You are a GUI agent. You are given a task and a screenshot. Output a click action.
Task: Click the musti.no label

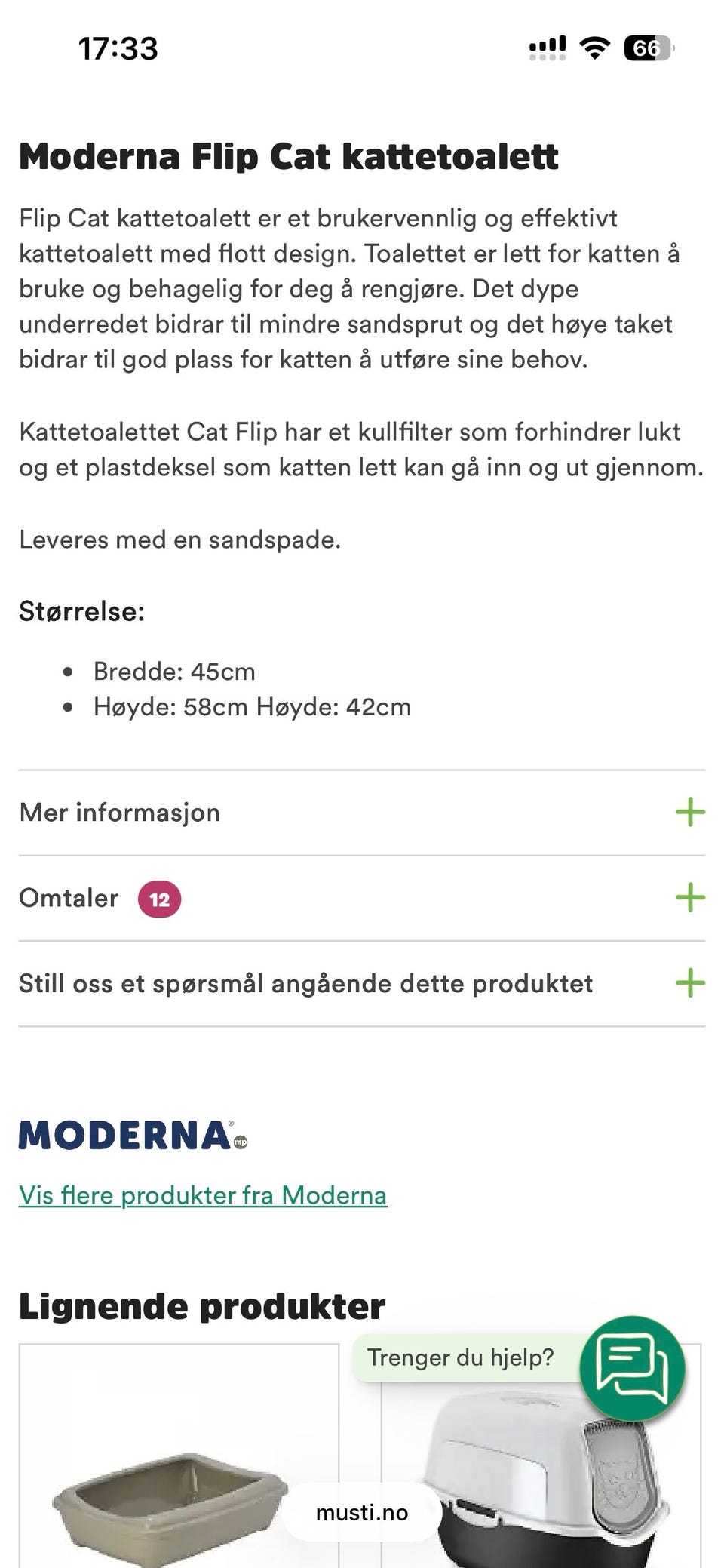click(x=360, y=1513)
